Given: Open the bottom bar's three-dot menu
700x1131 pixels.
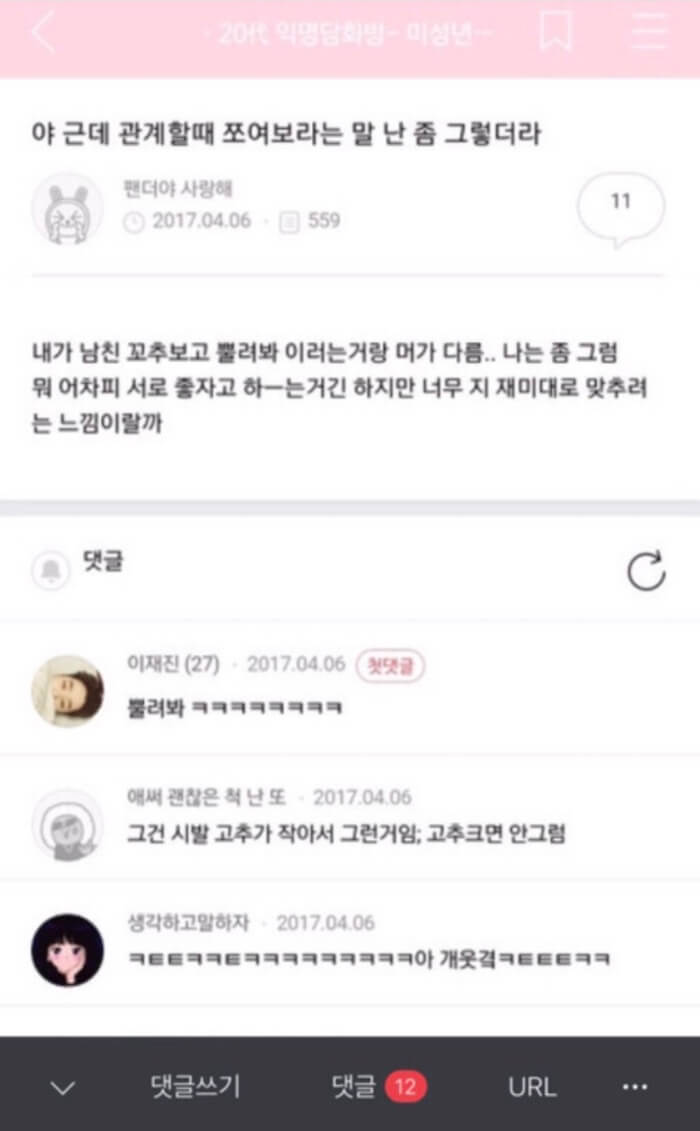Looking at the screenshot, I should (635, 1087).
